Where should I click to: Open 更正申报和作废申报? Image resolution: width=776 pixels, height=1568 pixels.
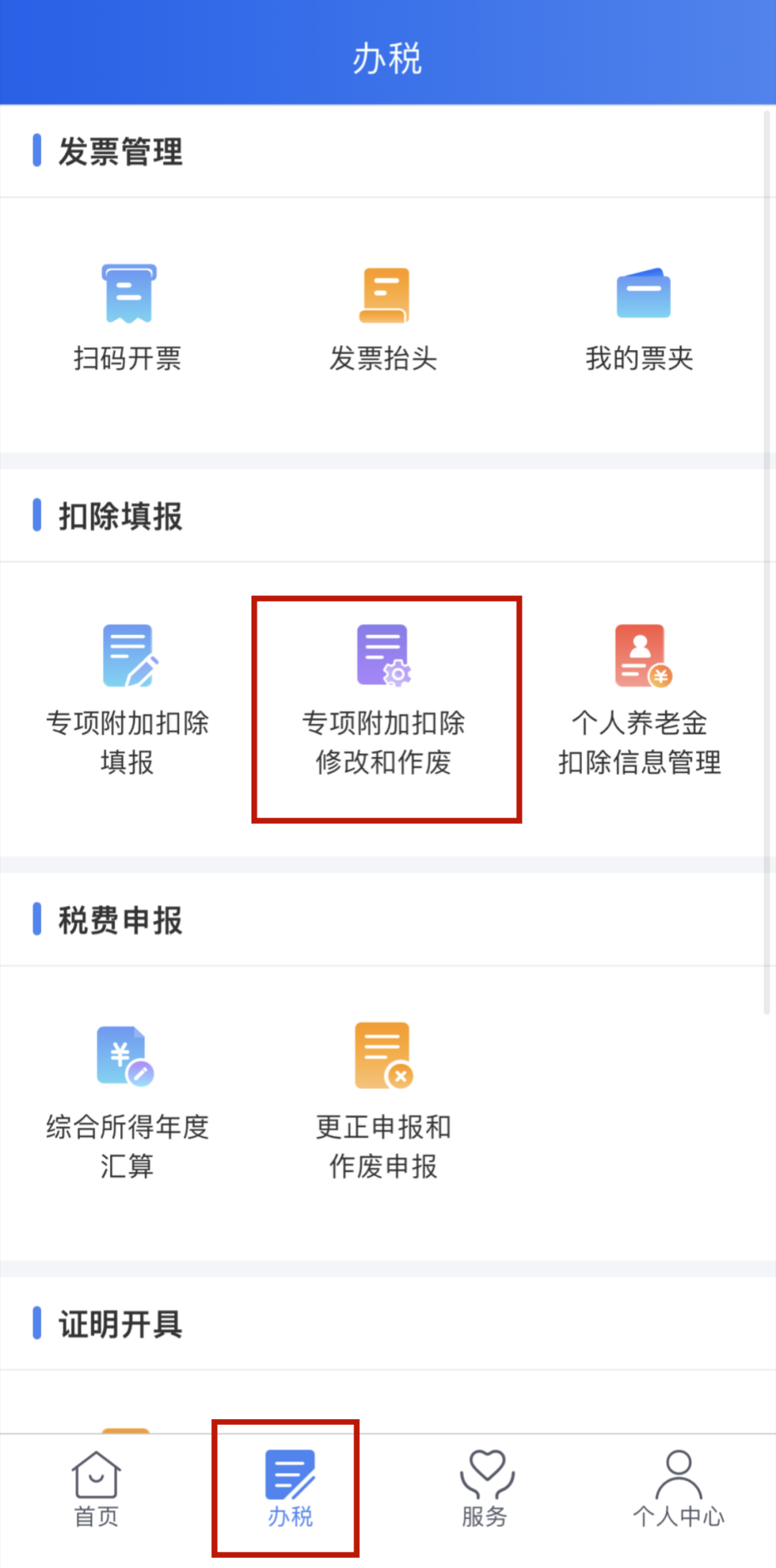[x=384, y=1100]
